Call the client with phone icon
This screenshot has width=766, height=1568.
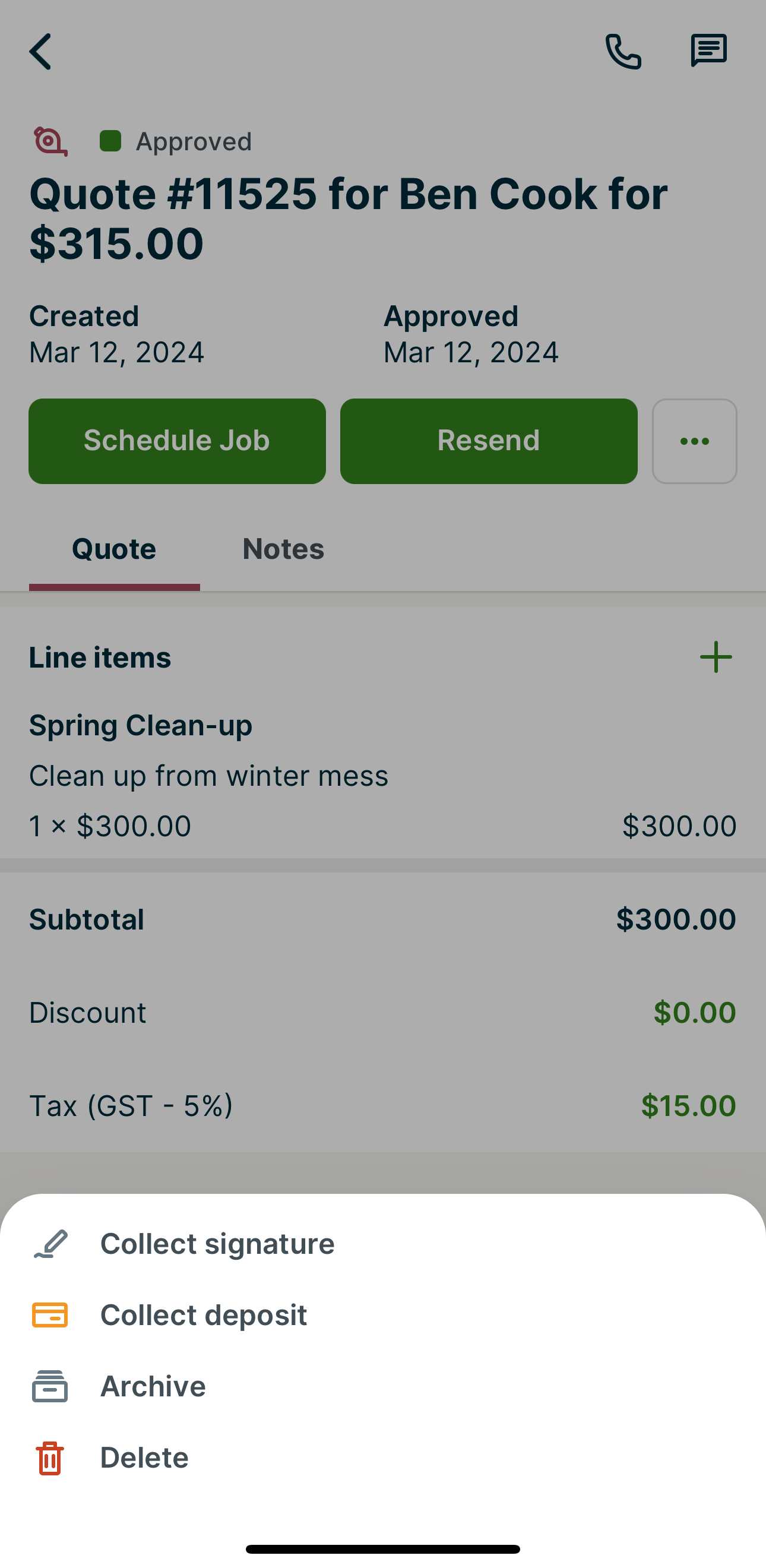point(623,52)
